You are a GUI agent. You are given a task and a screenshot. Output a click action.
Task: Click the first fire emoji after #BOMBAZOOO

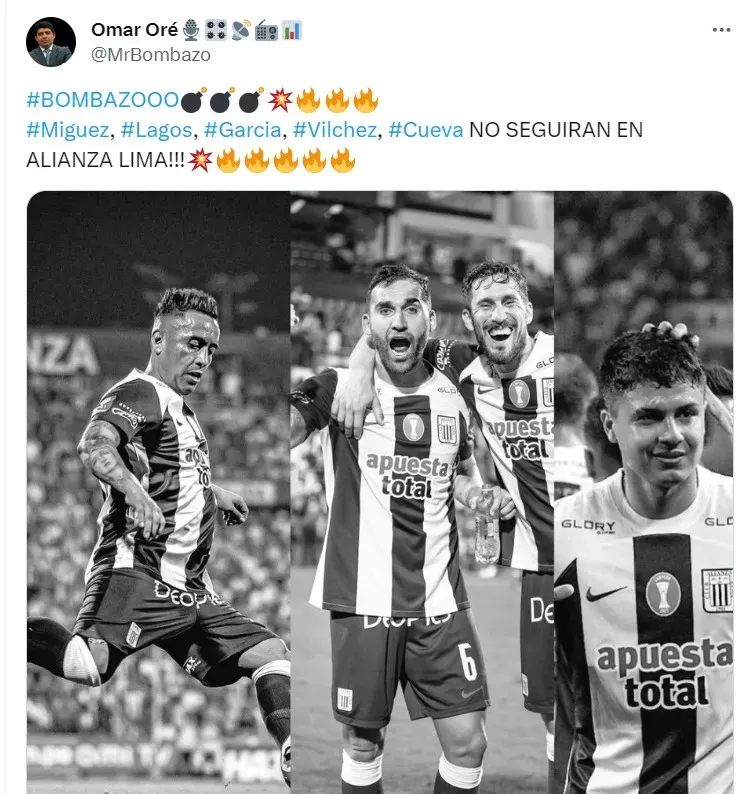point(310,99)
